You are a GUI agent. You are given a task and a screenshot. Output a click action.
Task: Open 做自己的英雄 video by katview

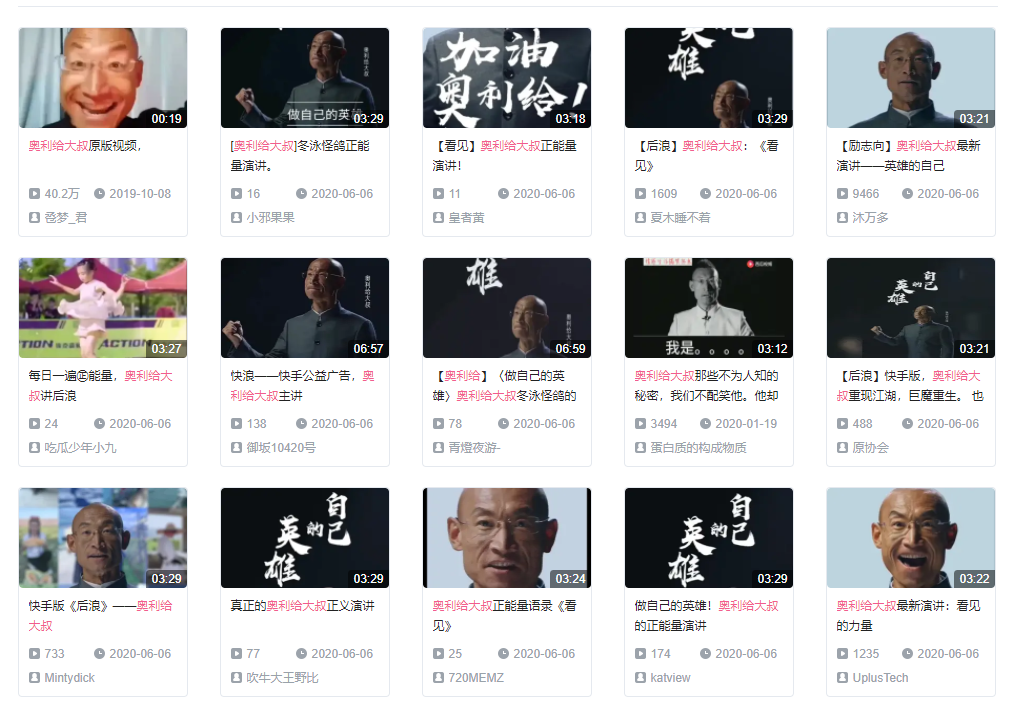point(709,538)
